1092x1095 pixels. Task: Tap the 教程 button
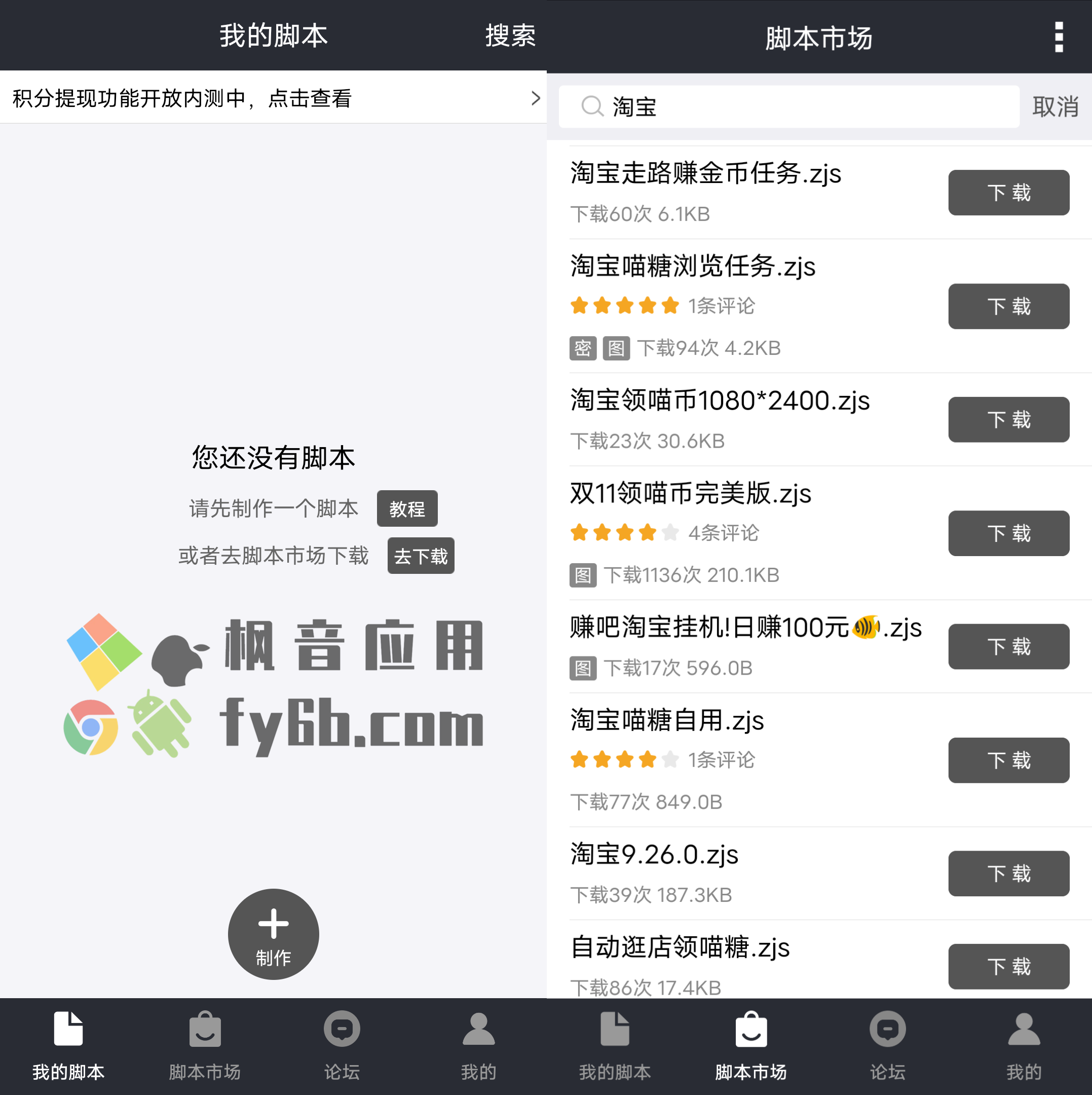click(407, 508)
